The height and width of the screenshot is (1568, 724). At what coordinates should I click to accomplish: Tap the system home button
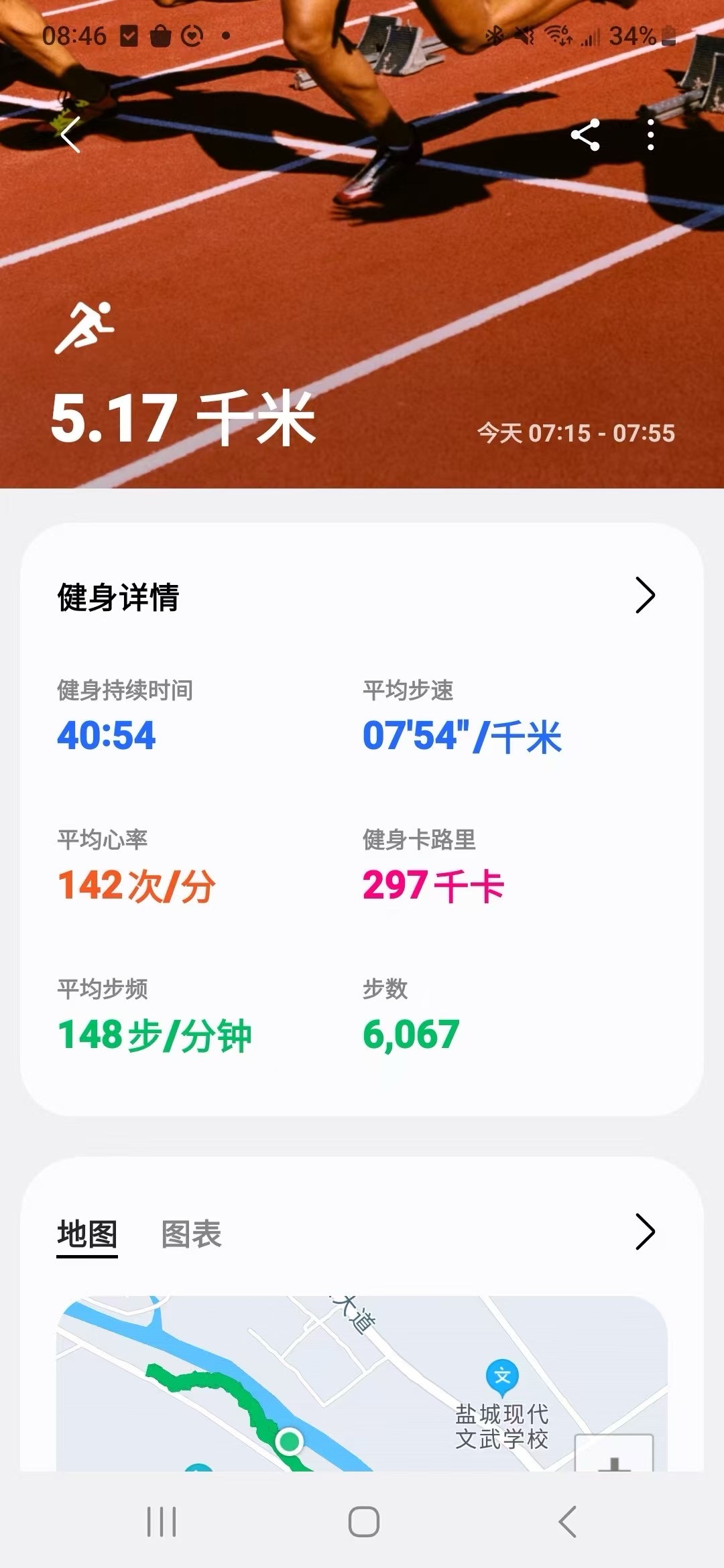coord(363,1521)
